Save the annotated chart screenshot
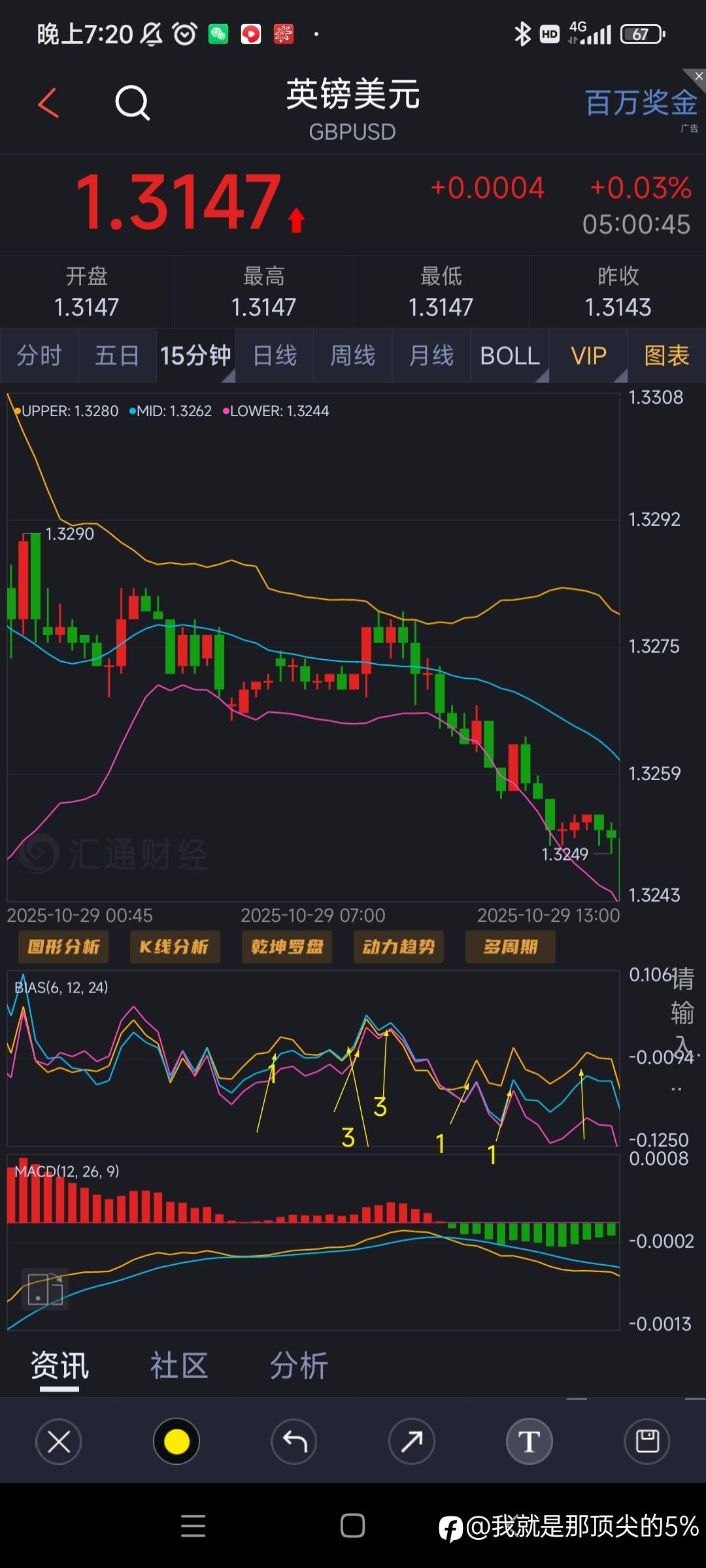 click(647, 1442)
